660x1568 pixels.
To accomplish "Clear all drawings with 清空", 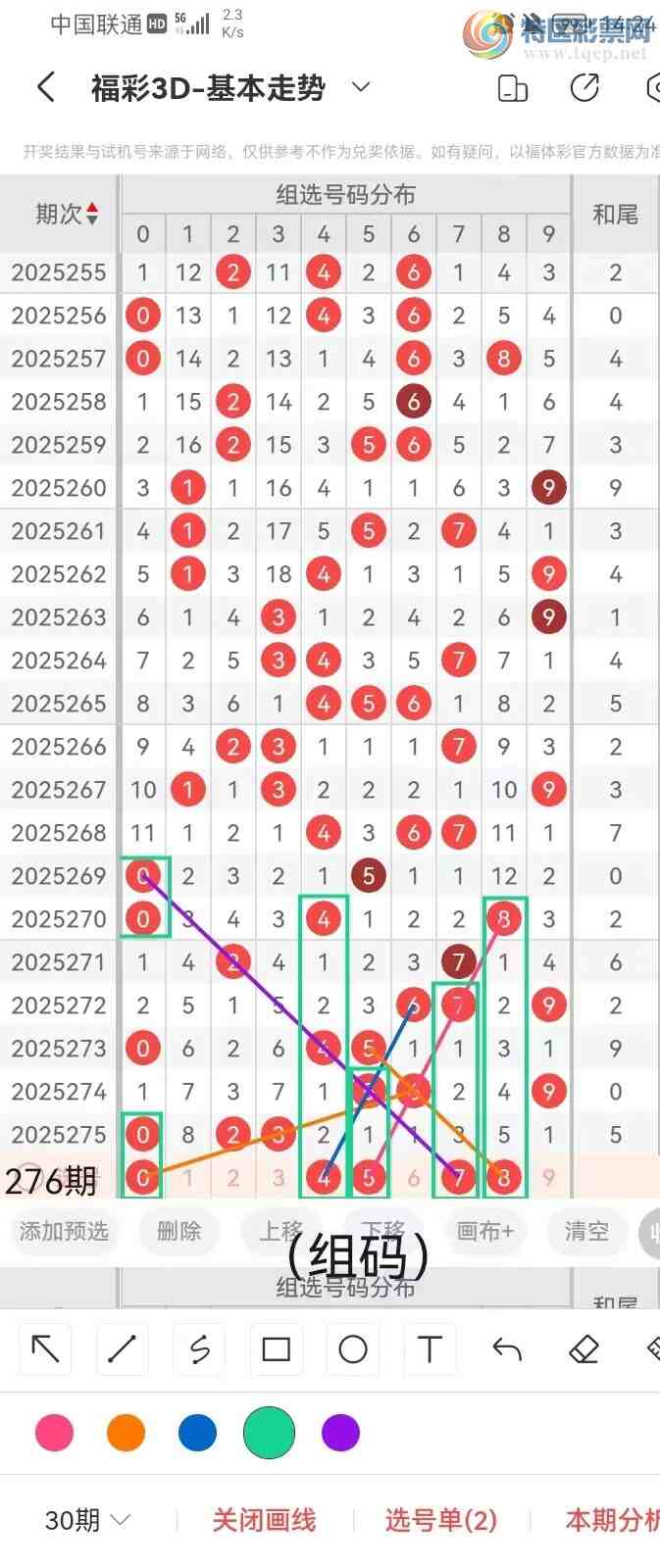I will [586, 1231].
